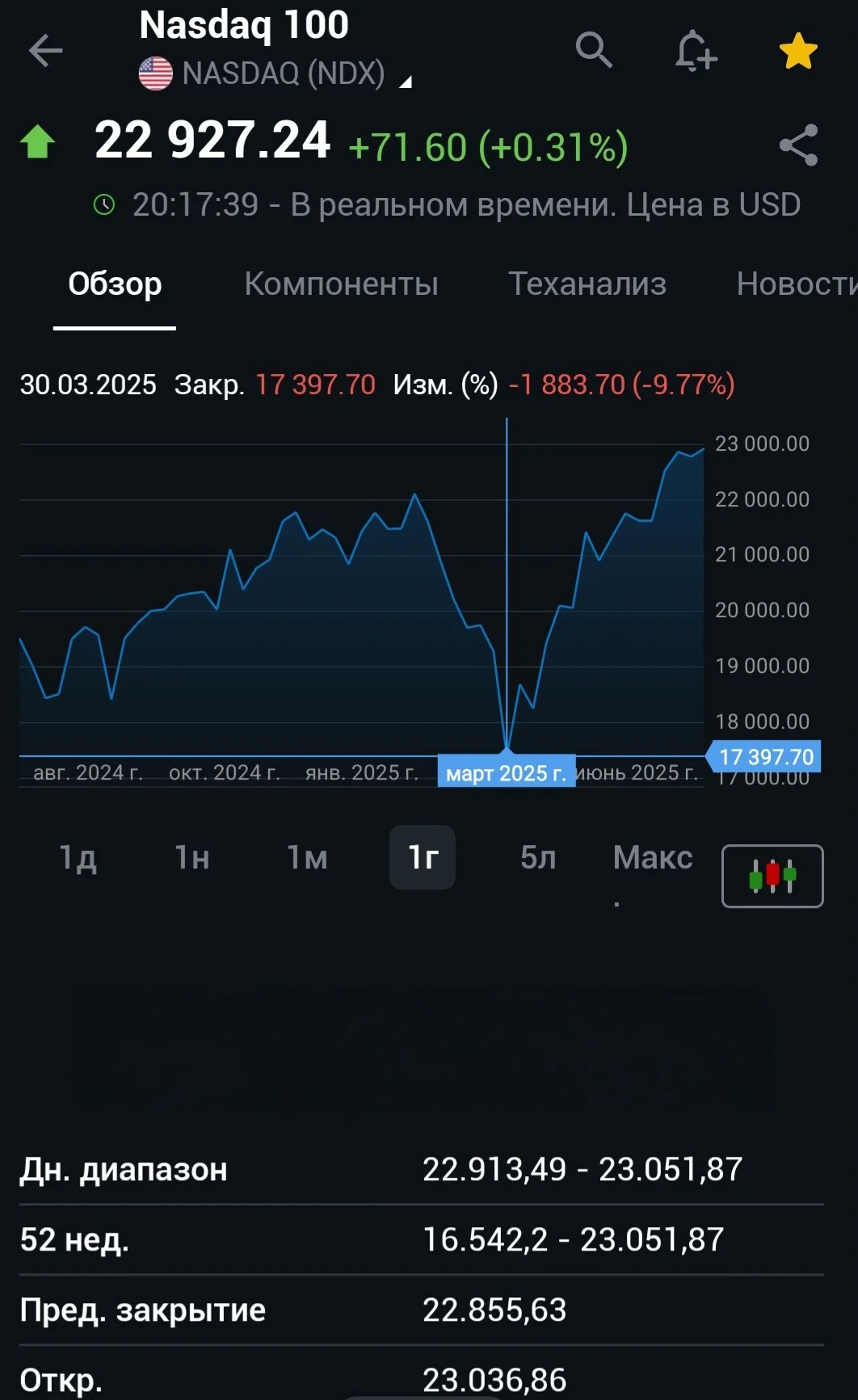View the Макс chart range

[653, 857]
